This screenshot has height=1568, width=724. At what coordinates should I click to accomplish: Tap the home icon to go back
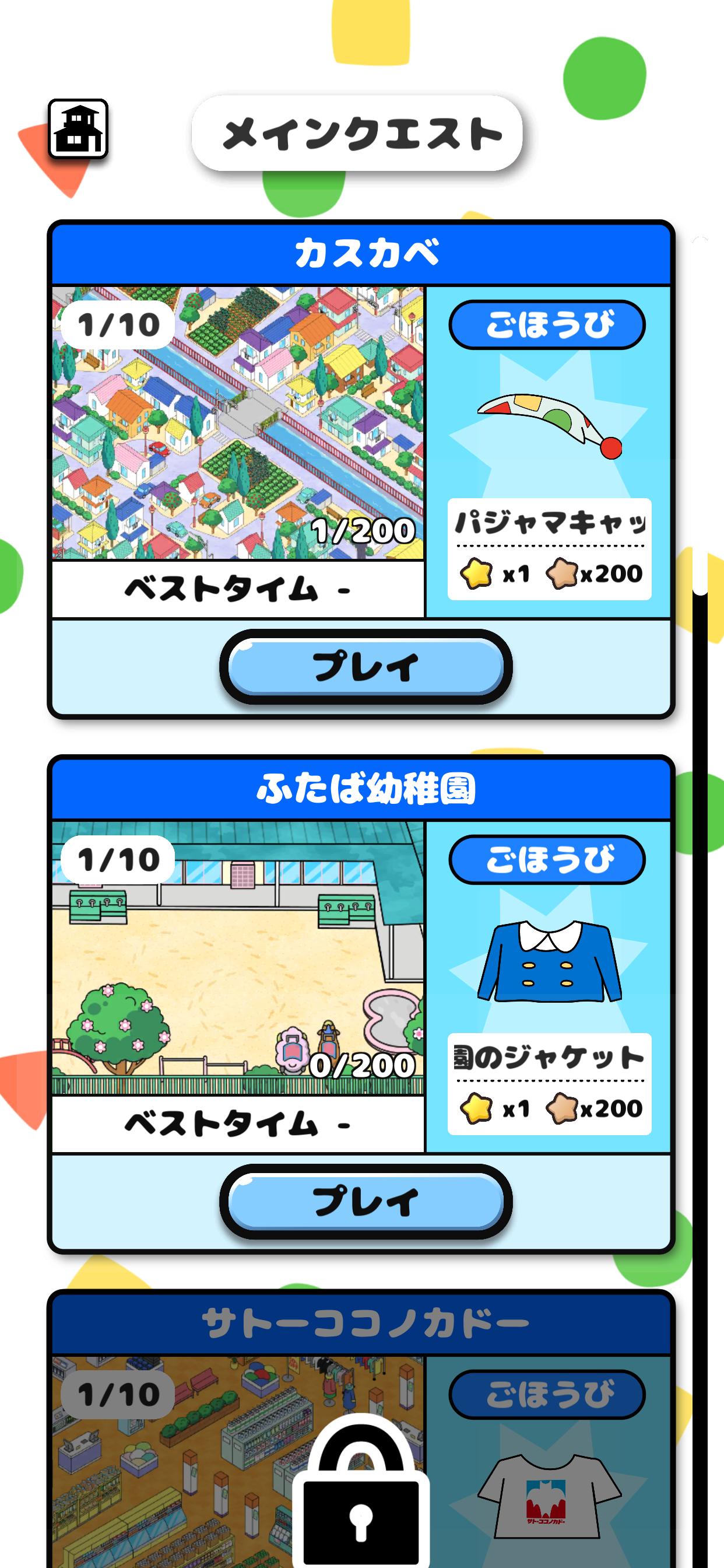click(78, 129)
